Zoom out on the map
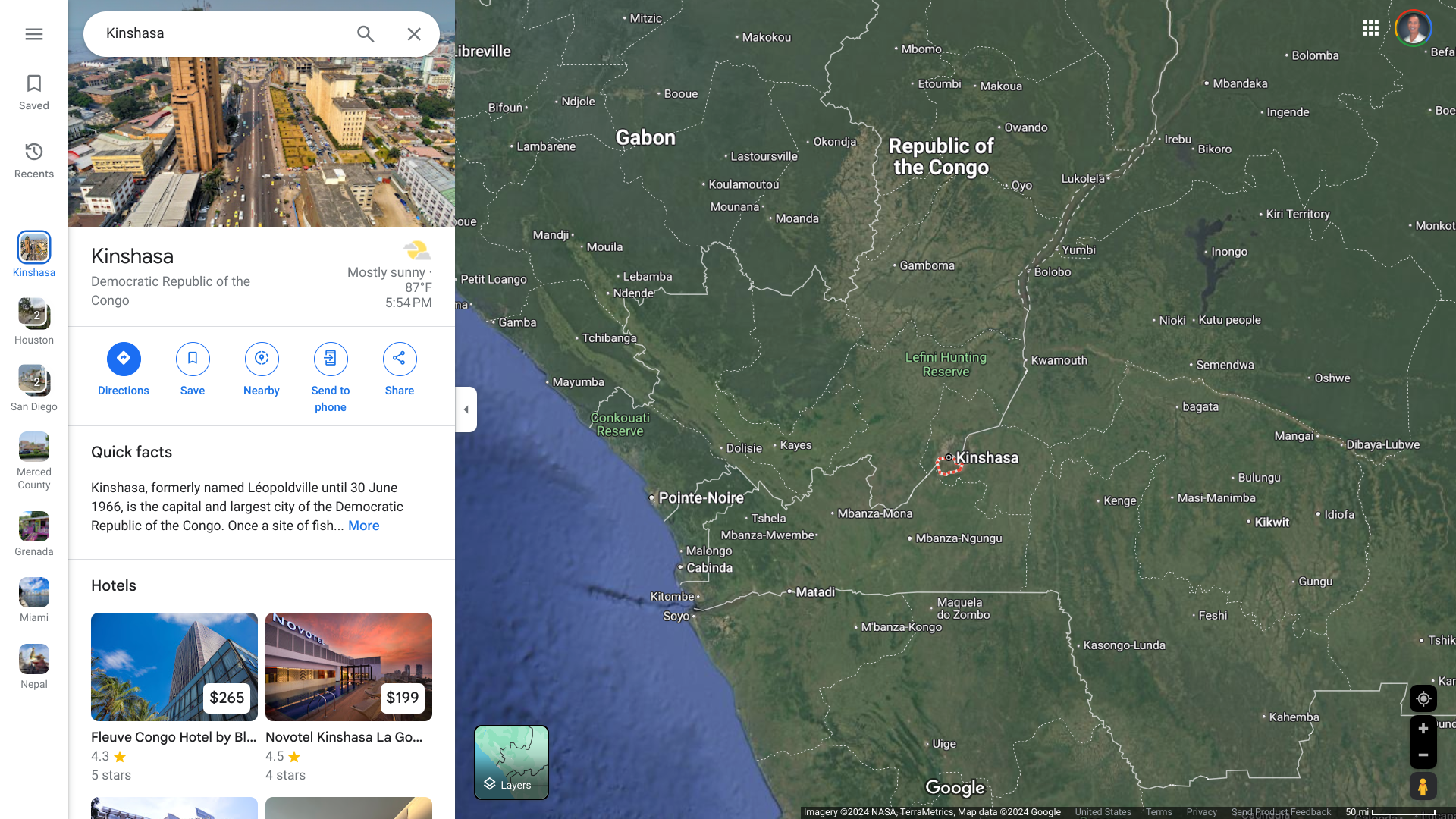The height and width of the screenshot is (819, 1456). 1423,755
